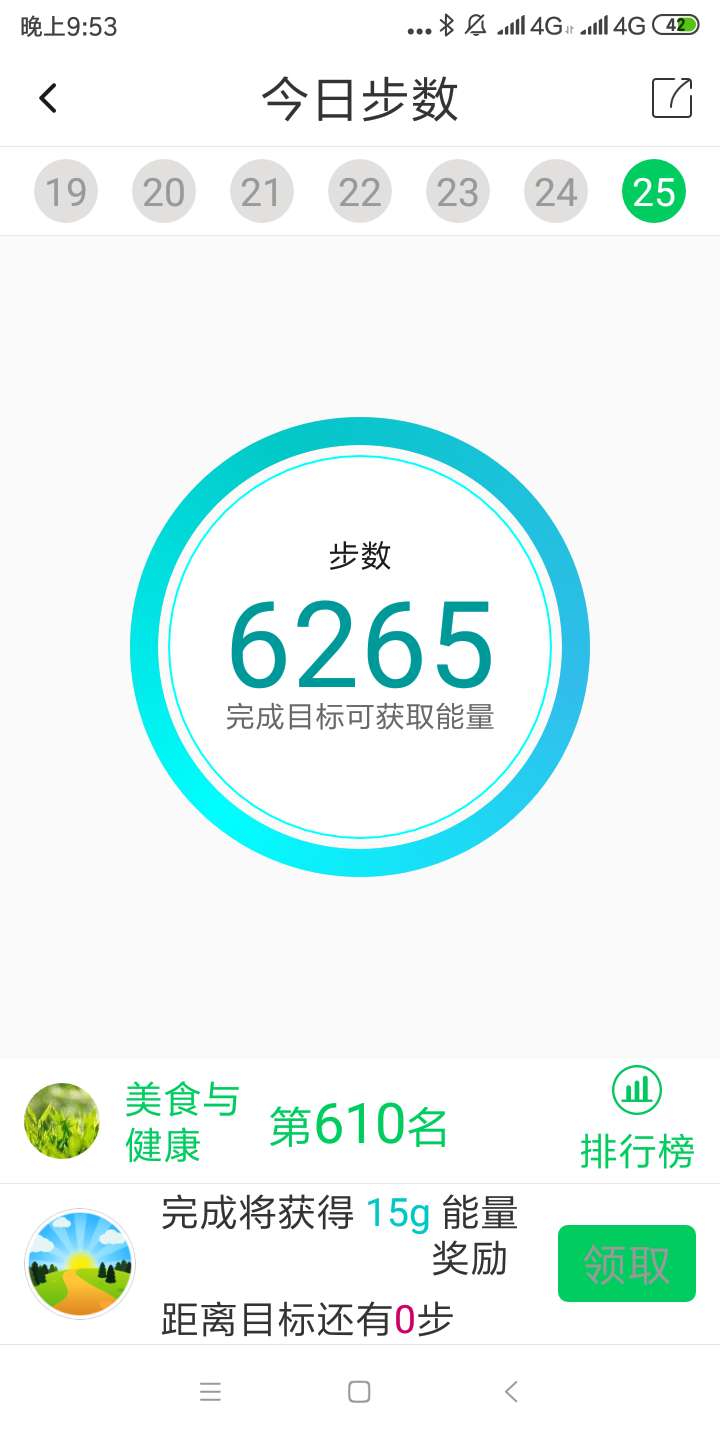Tap the back arrow to exit step page
Image resolution: width=720 pixels, height=1440 pixels.
pyautogui.click(x=47, y=97)
